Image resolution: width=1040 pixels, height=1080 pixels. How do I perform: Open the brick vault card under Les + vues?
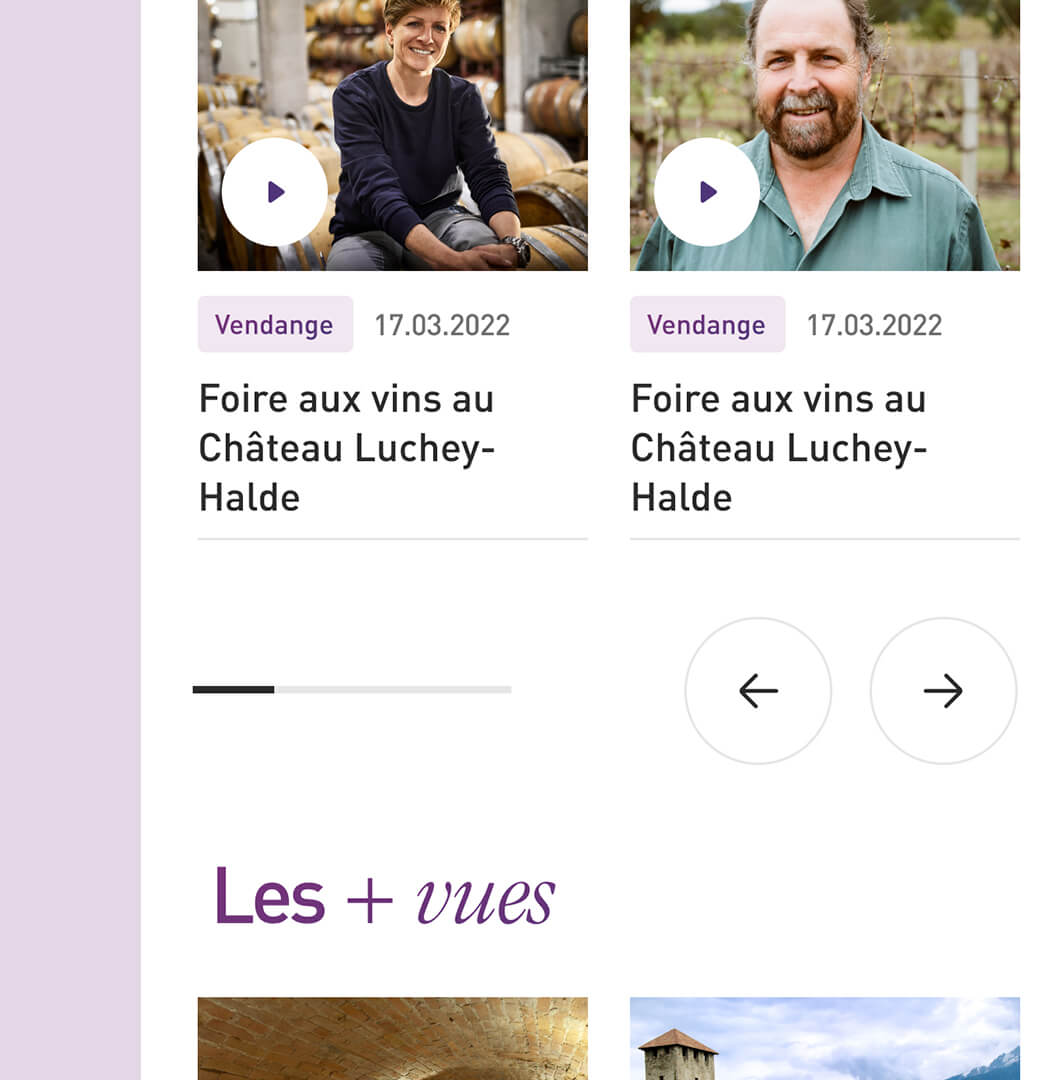pyautogui.click(x=392, y=1038)
